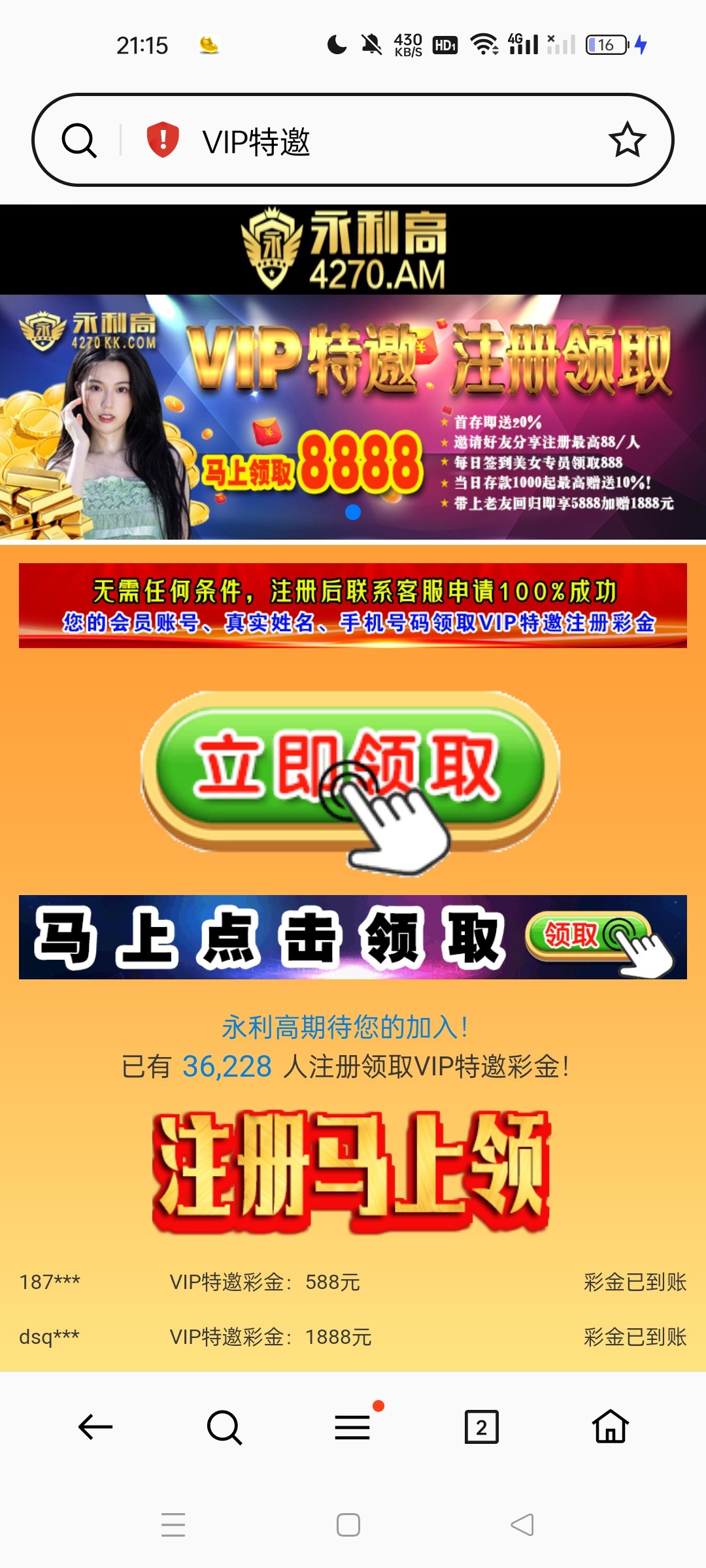Viewport: 706px width, 1568px height.
Task: Open search from the bottom toolbar
Action: click(x=224, y=1427)
